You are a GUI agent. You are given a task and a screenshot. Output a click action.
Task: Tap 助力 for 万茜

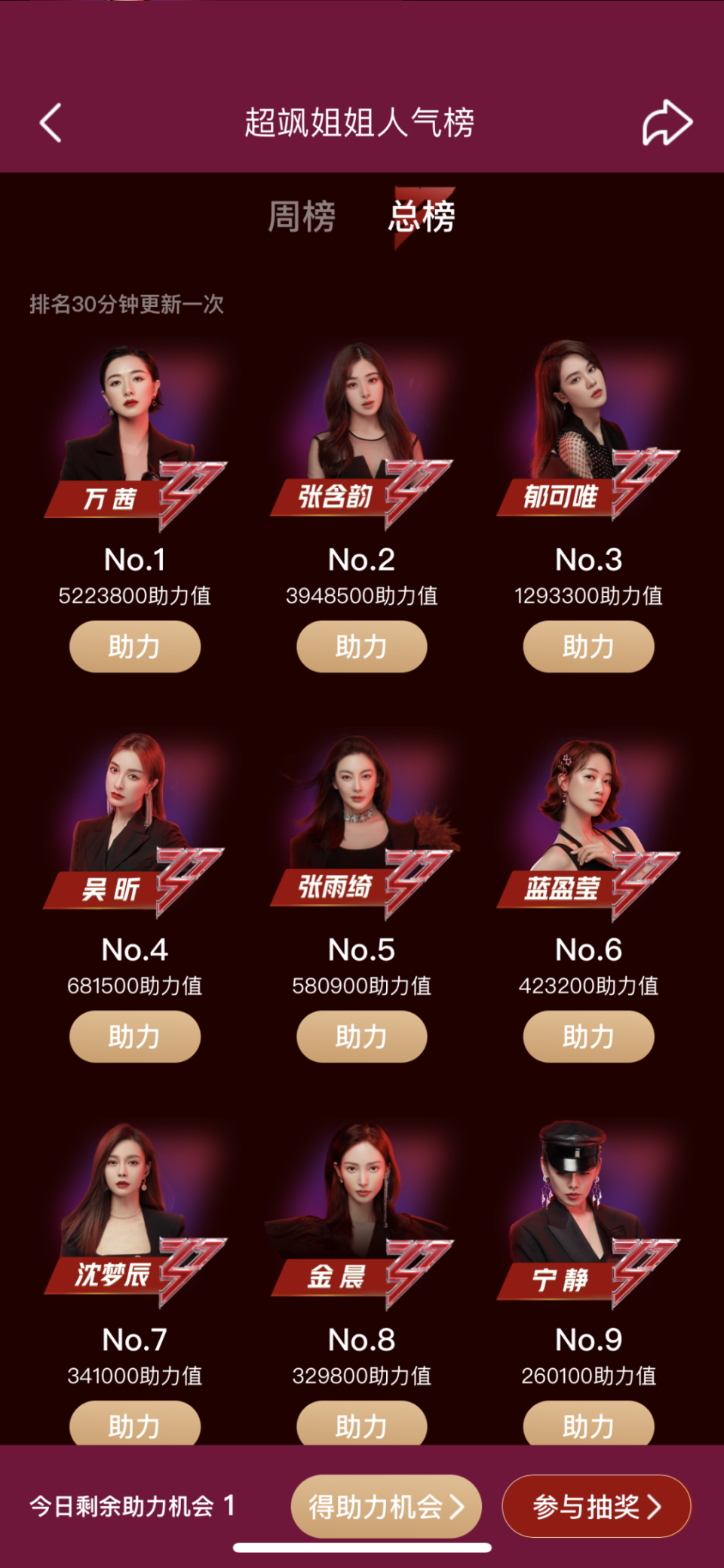(135, 646)
